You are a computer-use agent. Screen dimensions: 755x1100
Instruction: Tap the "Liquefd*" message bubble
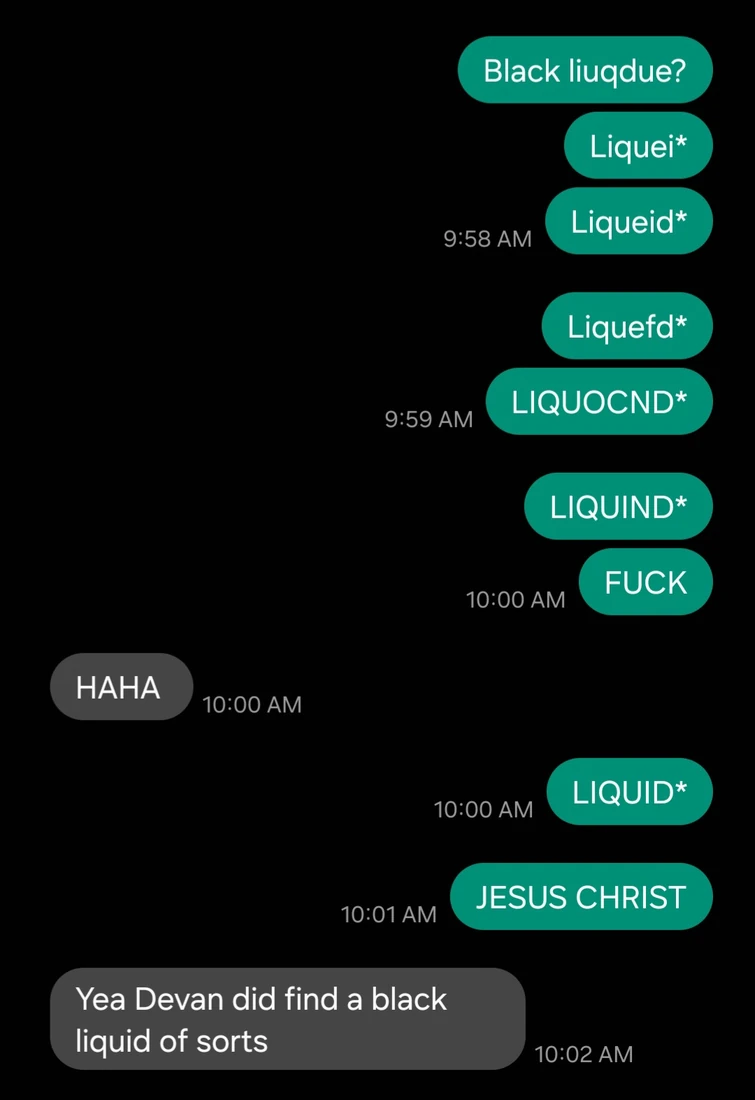pos(627,326)
